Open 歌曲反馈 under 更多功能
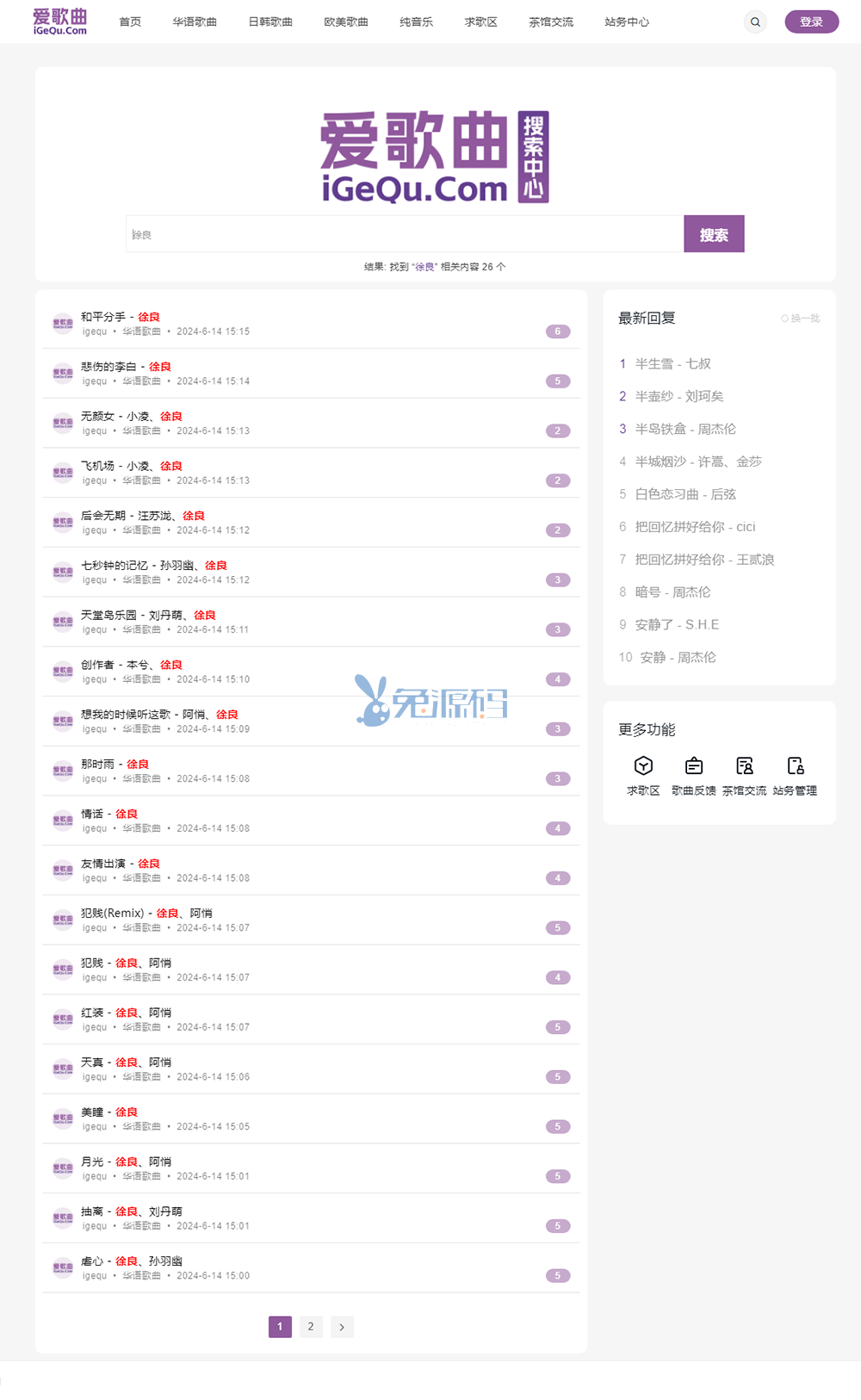The image size is (861, 1400). [x=694, y=776]
